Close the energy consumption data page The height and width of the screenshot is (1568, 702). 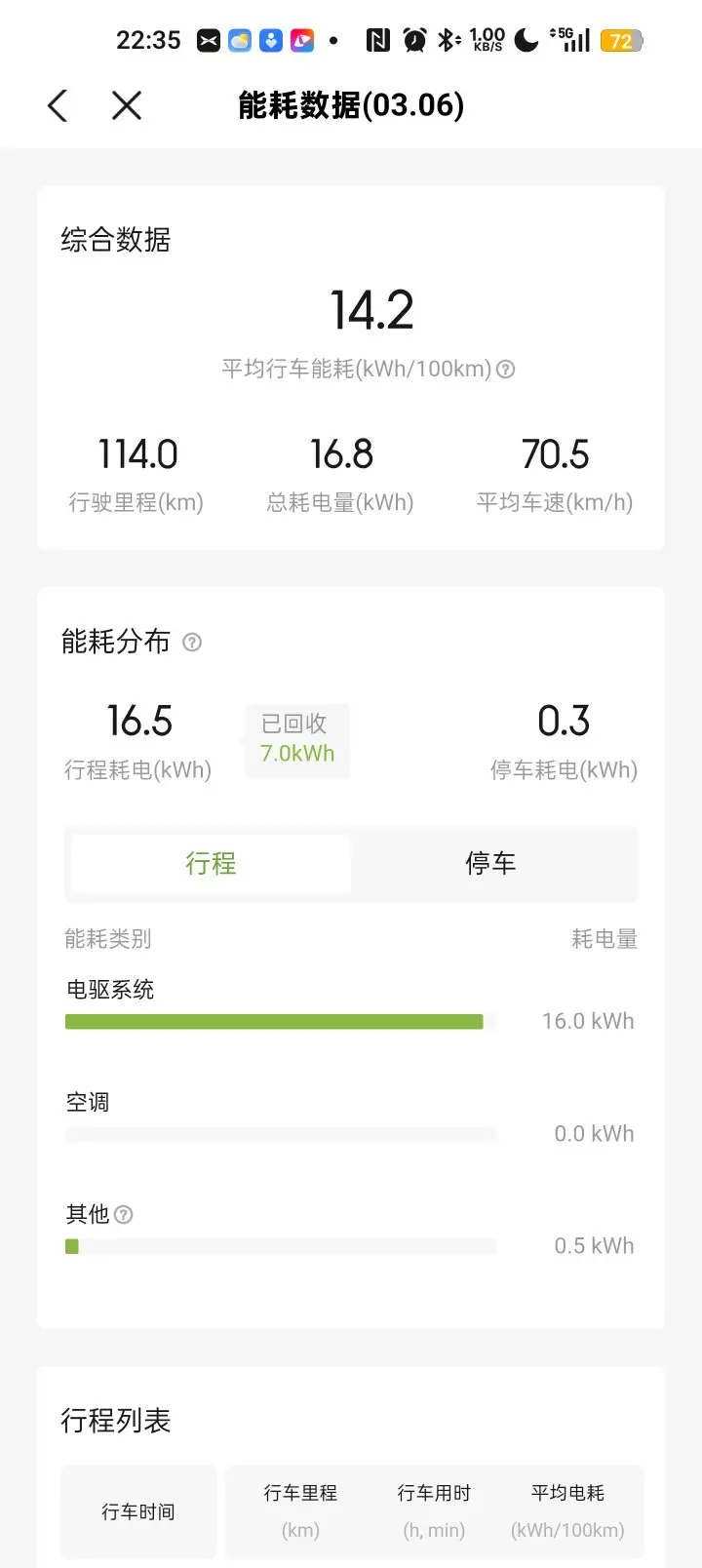click(127, 105)
